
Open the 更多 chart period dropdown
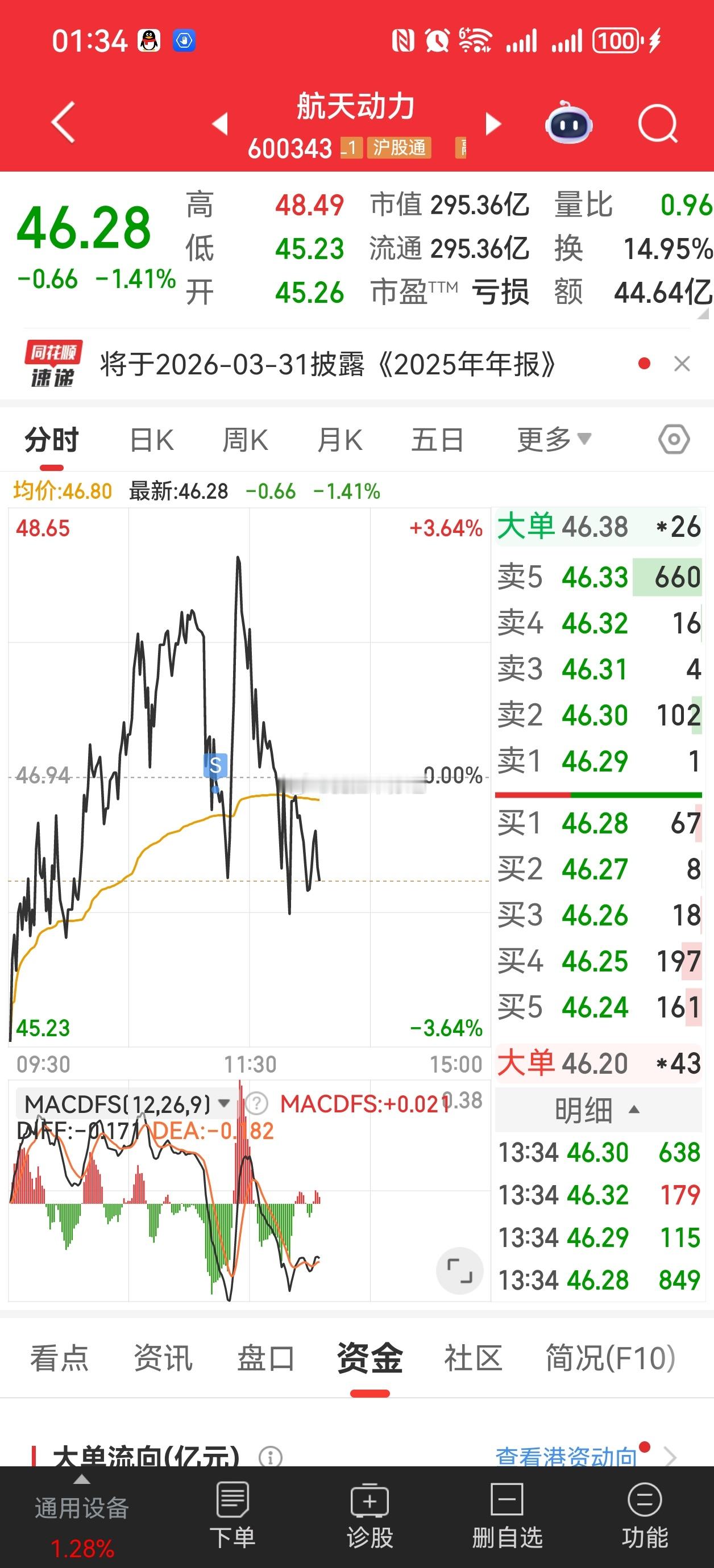pyautogui.click(x=551, y=440)
